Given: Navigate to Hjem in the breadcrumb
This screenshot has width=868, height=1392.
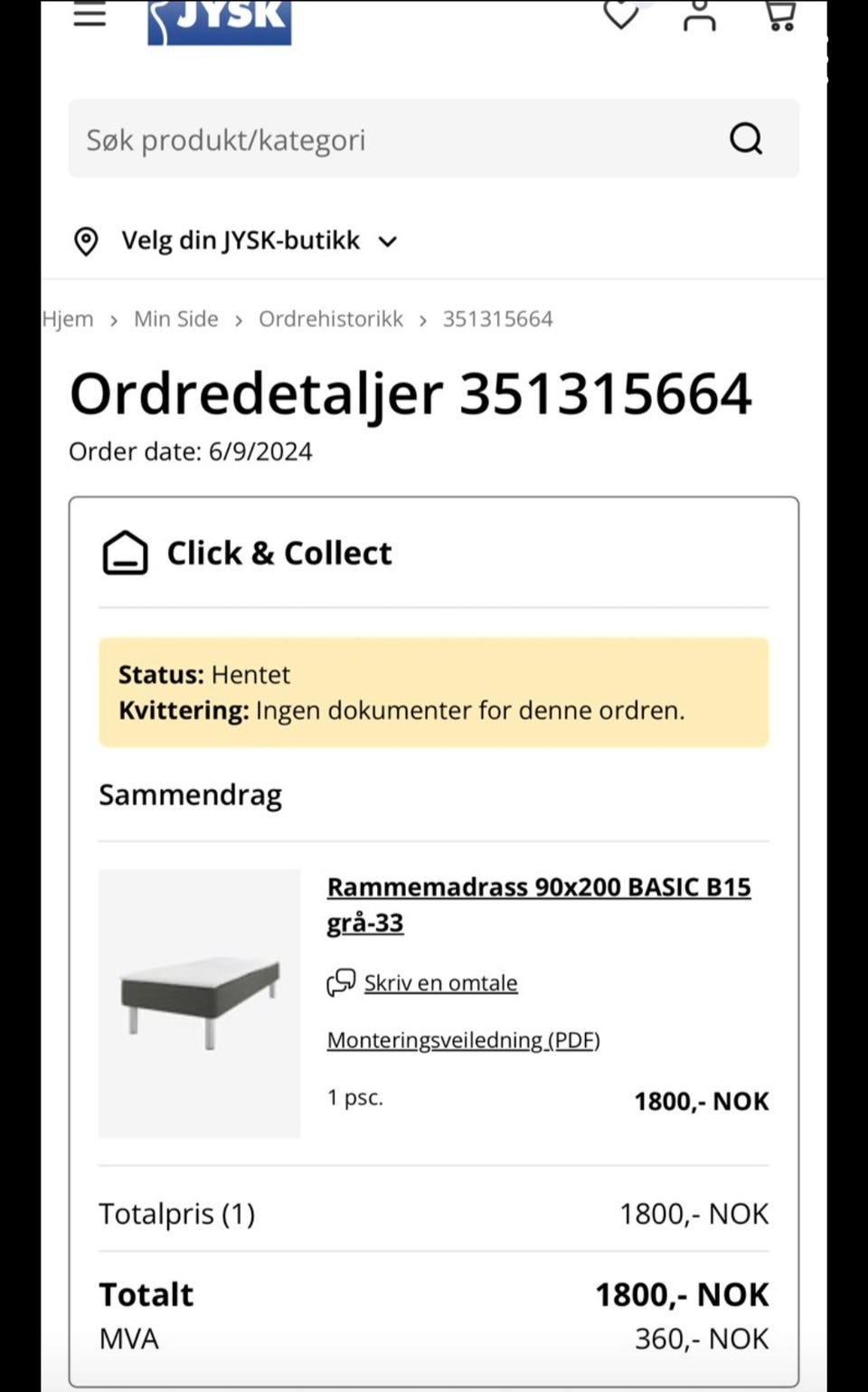Looking at the screenshot, I should 67,318.
